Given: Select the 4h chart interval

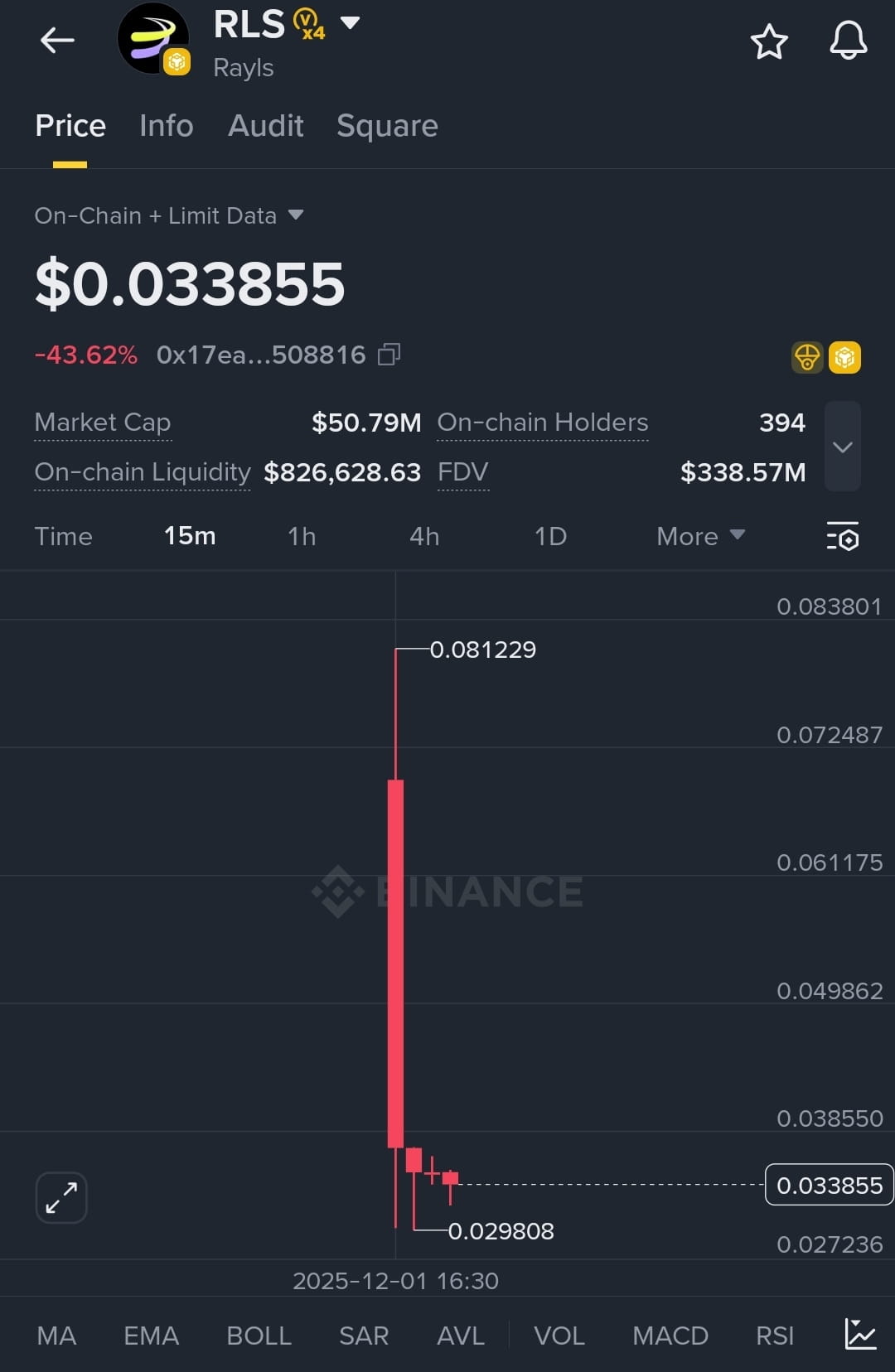Looking at the screenshot, I should click(x=424, y=537).
